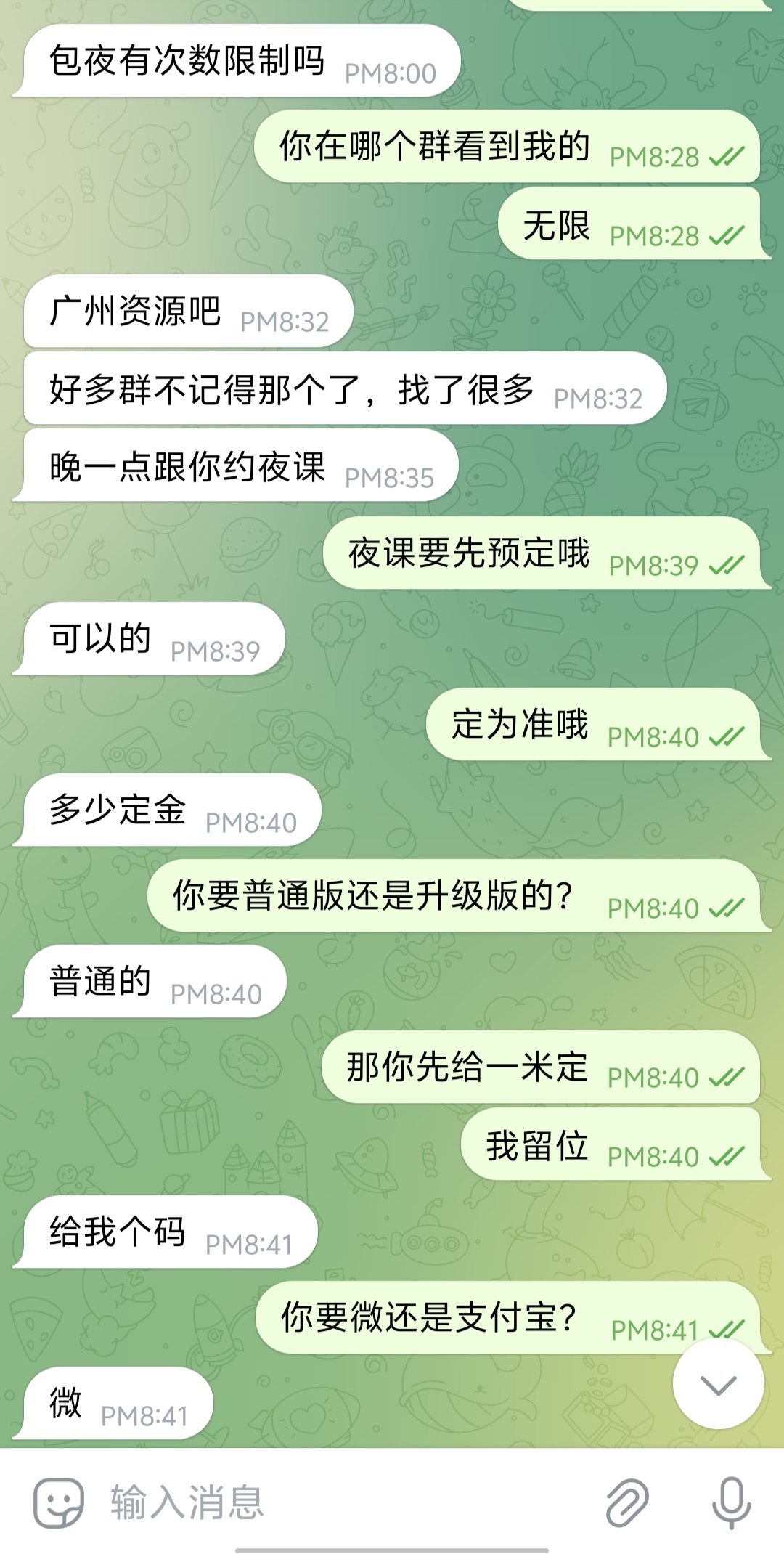
Task: Open the sticker and emoji panel
Action: 58,1502
